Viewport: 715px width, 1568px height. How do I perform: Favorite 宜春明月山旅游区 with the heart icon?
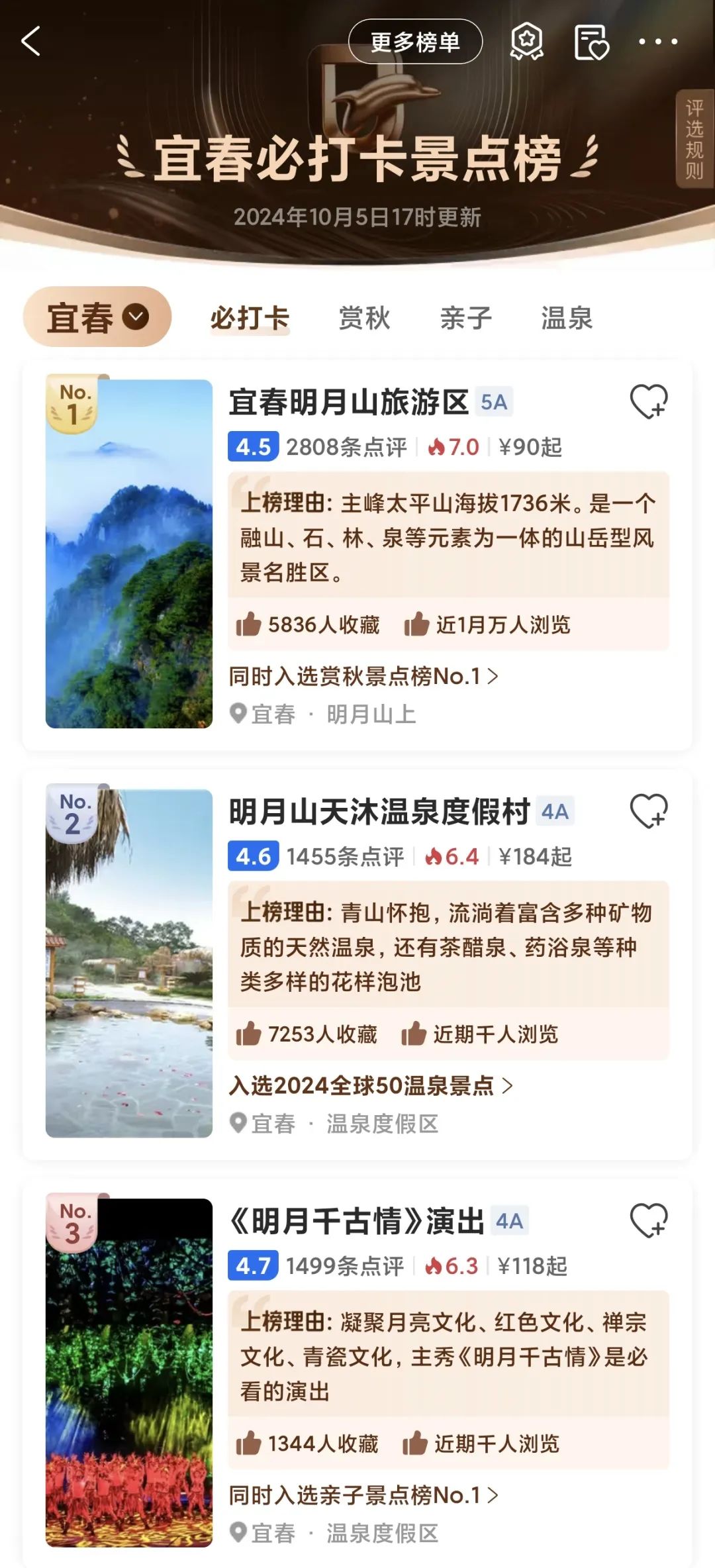[648, 402]
